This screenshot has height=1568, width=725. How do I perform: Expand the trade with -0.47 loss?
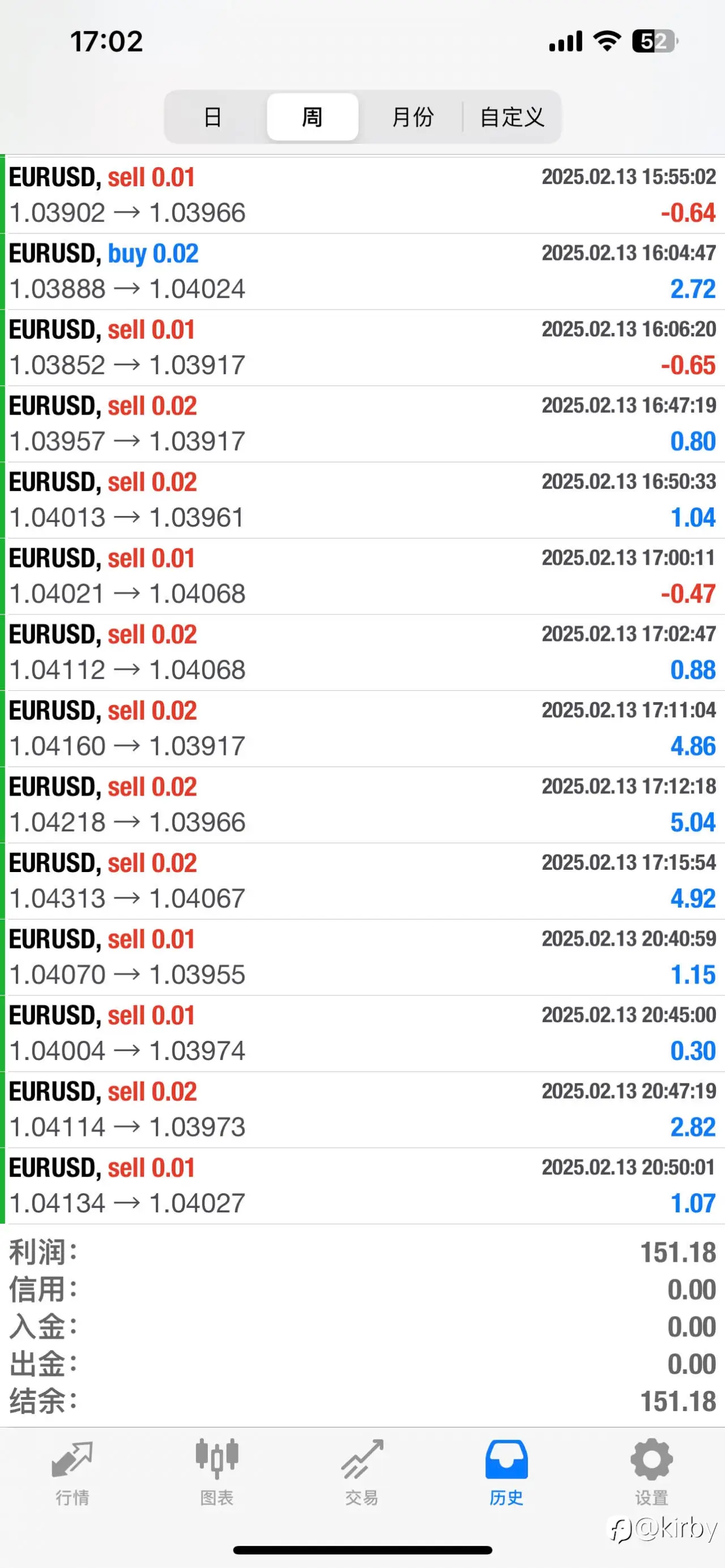tap(364, 576)
